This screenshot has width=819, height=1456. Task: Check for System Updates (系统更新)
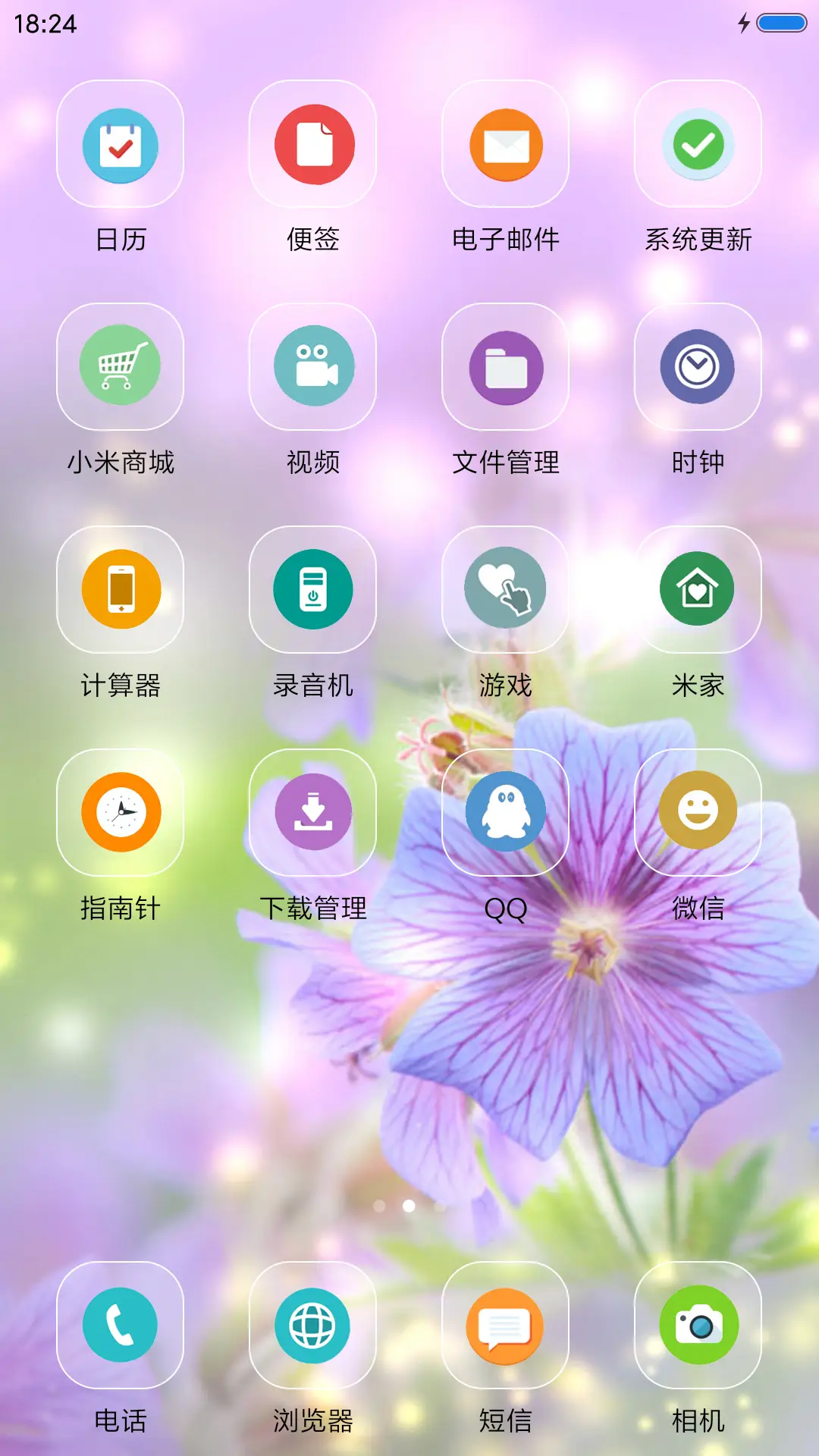click(698, 145)
